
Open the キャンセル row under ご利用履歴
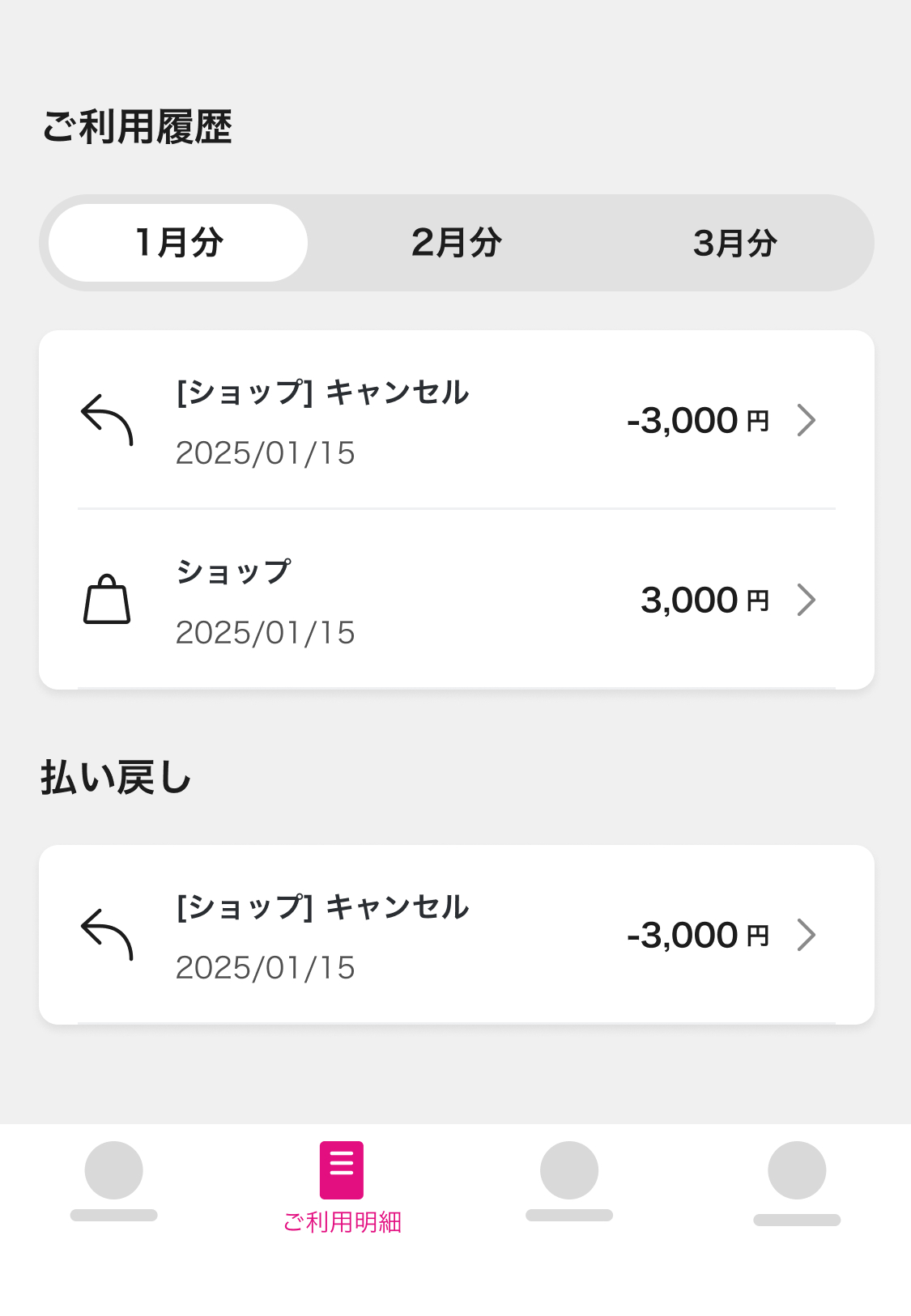pyautogui.click(x=456, y=421)
